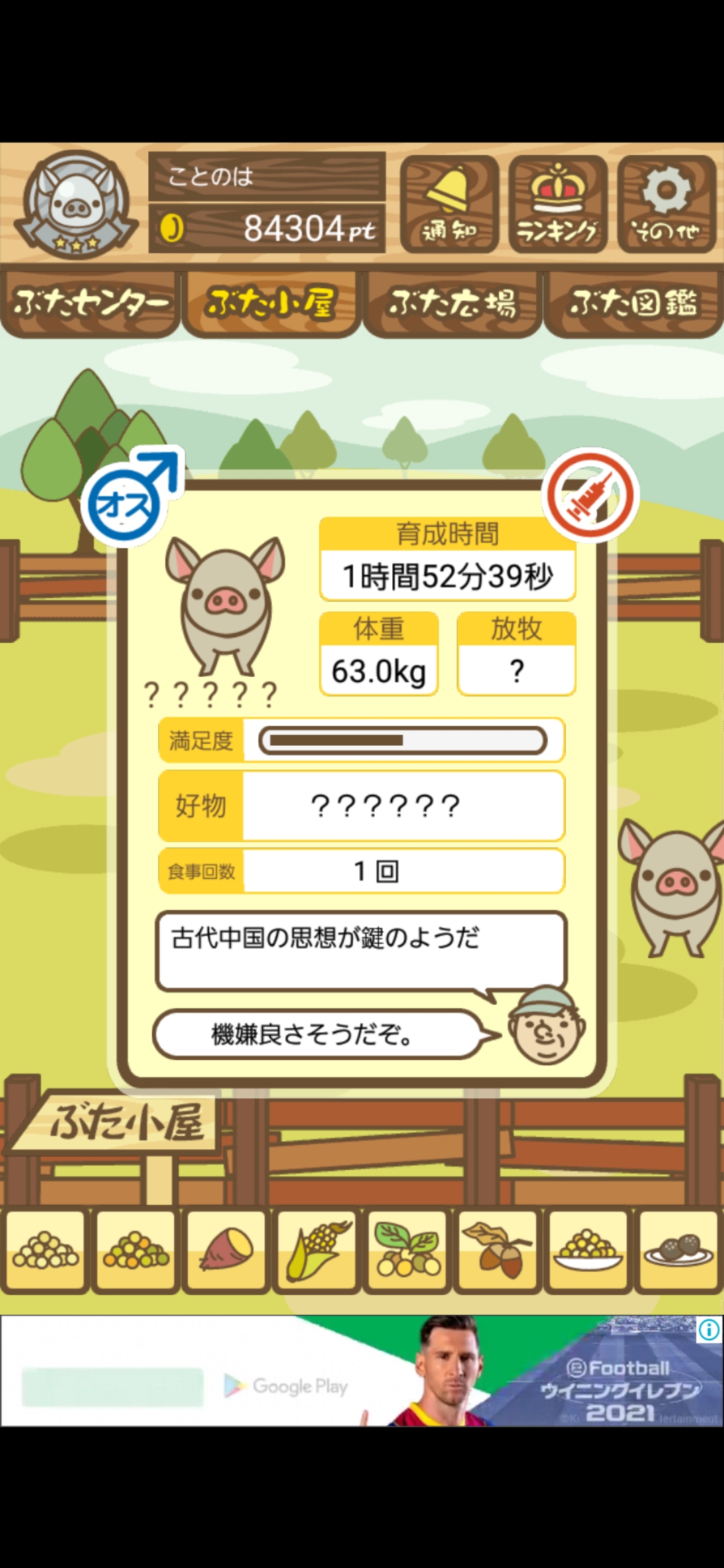724x1568 pixels.
Task: Pick the yellow grains in a bowl feed
Action: [x=588, y=1250]
